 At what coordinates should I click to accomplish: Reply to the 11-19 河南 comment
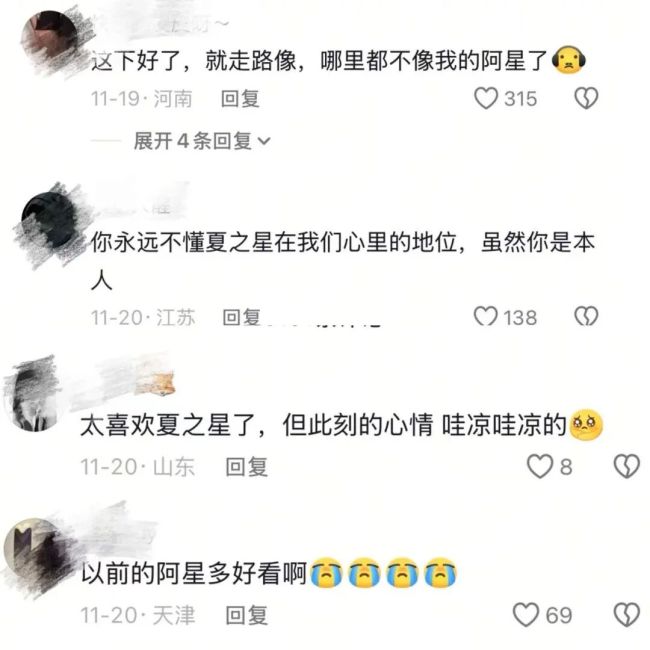point(241,99)
